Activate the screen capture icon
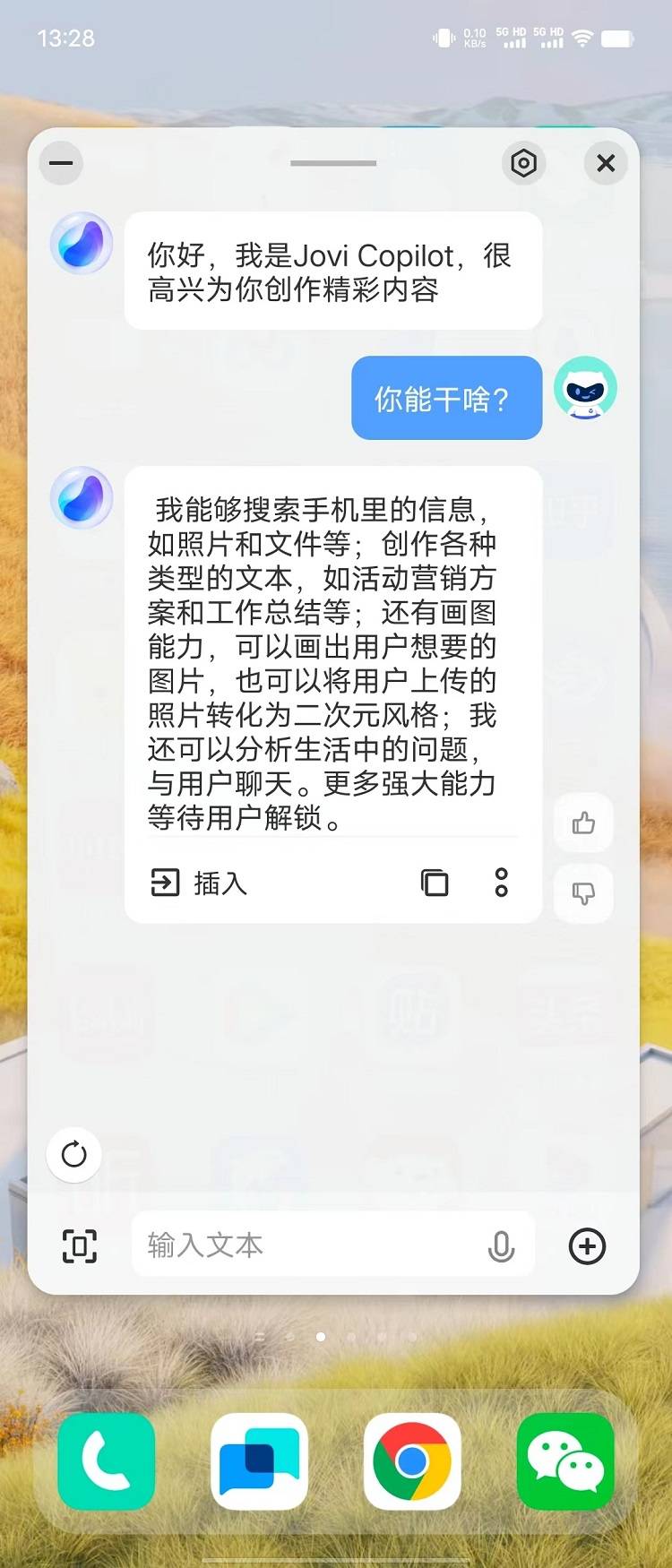Viewport: 672px width, 1568px height. (x=80, y=1245)
